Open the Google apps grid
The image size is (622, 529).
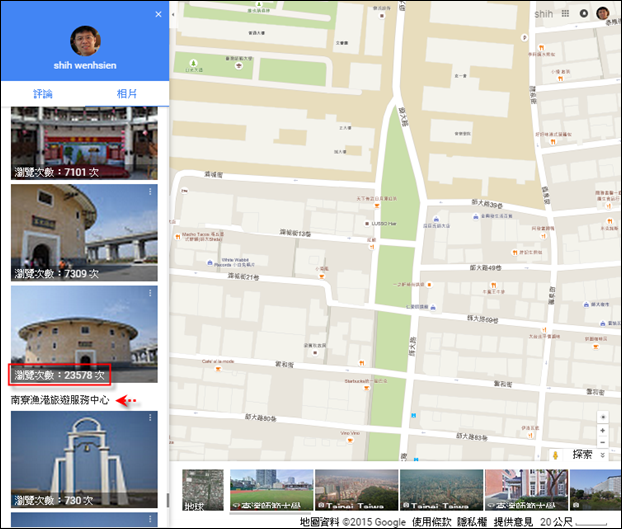point(565,14)
